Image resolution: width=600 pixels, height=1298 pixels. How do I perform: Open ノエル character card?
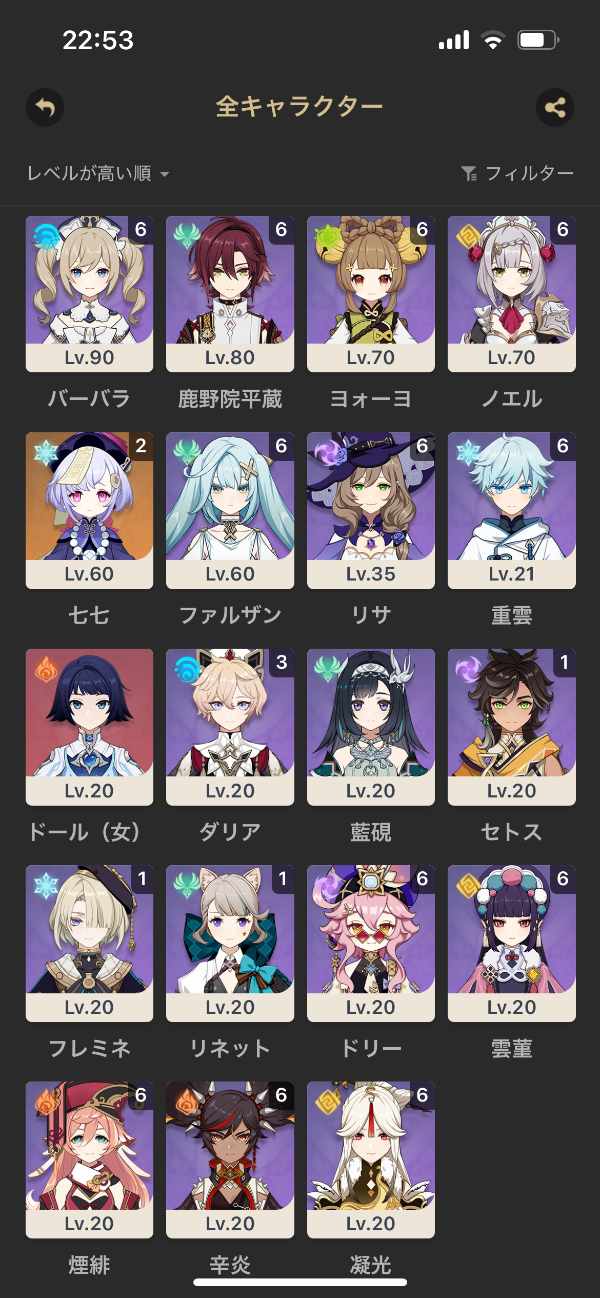tap(512, 294)
